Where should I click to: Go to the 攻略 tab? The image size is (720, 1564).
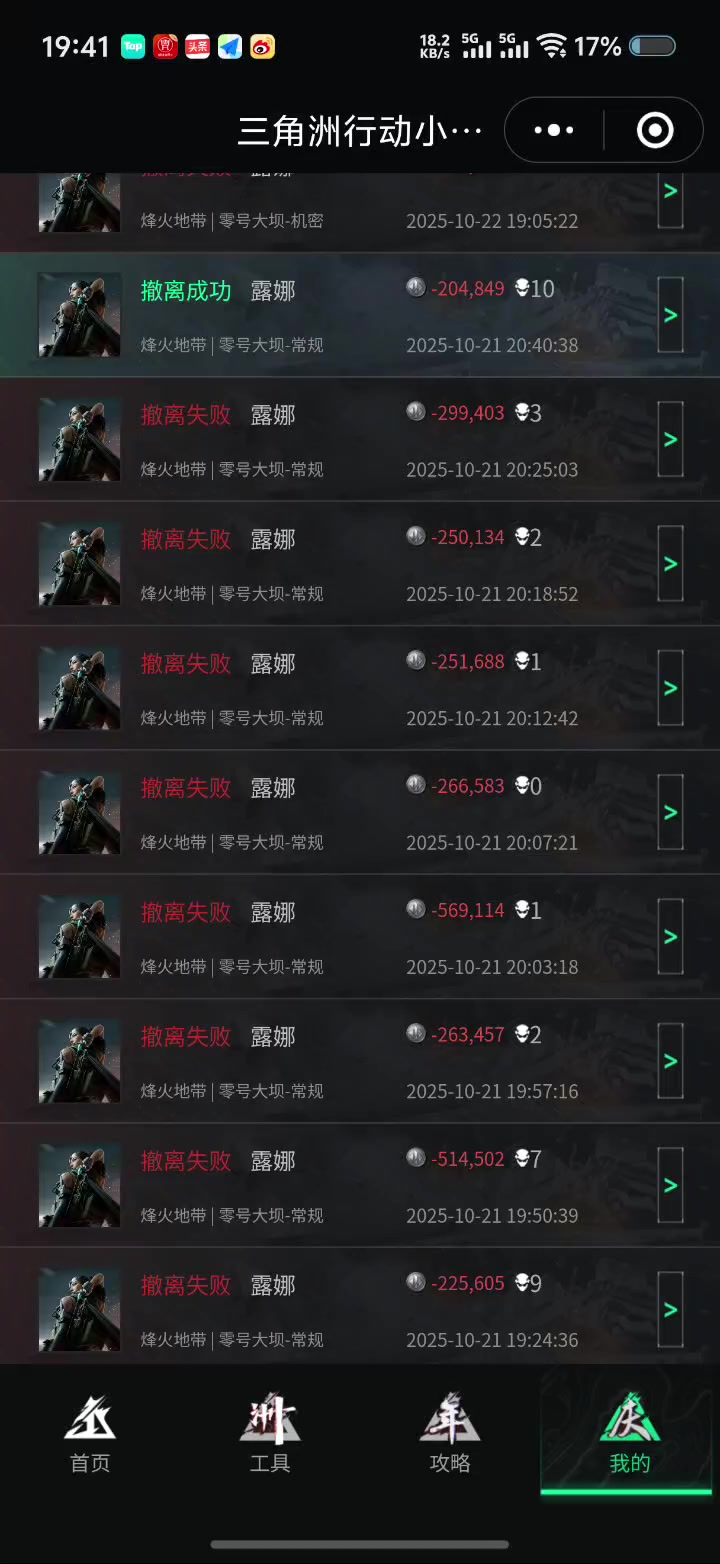coord(450,1433)
